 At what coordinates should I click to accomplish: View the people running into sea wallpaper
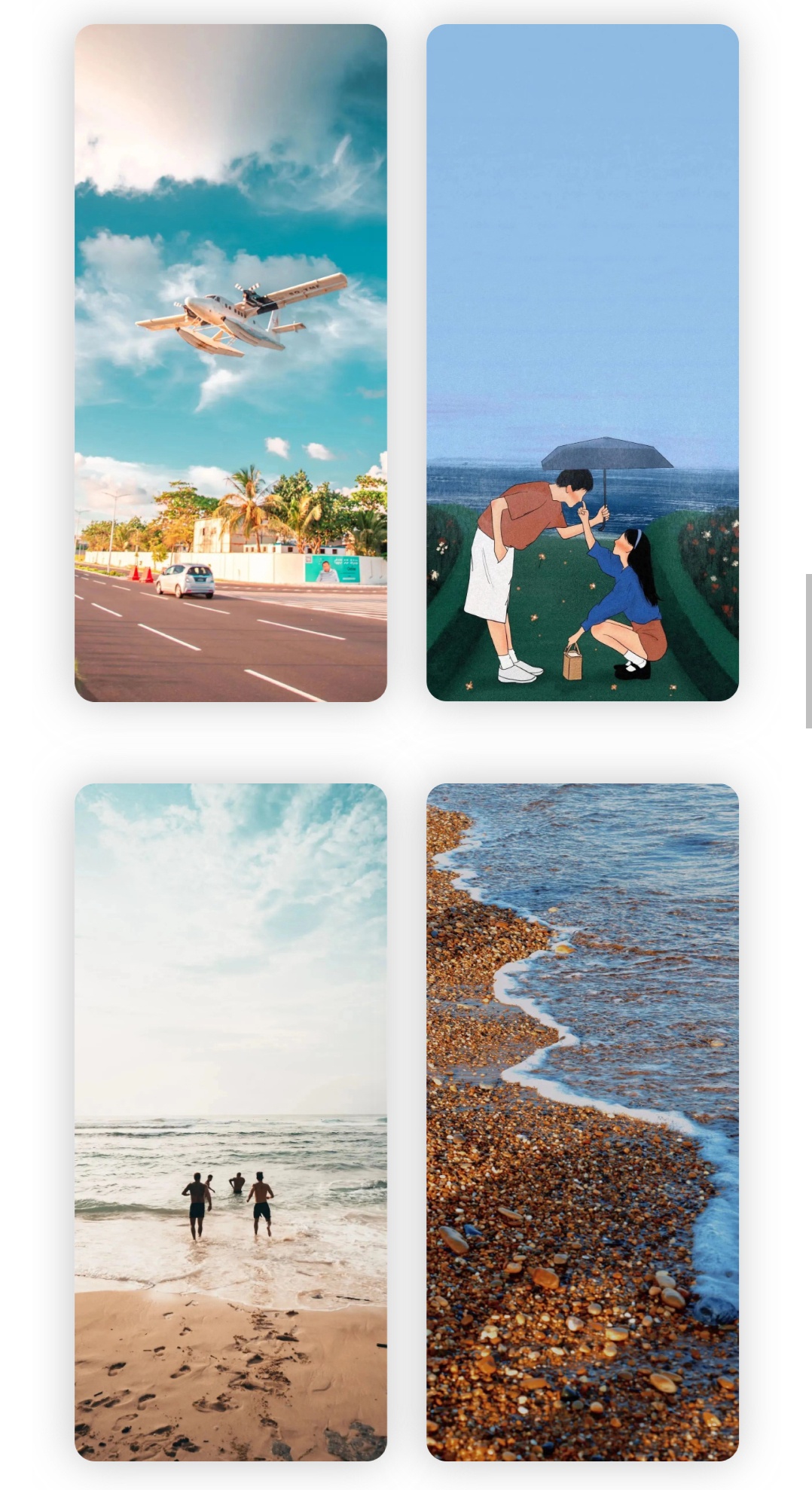[230, 1122]
